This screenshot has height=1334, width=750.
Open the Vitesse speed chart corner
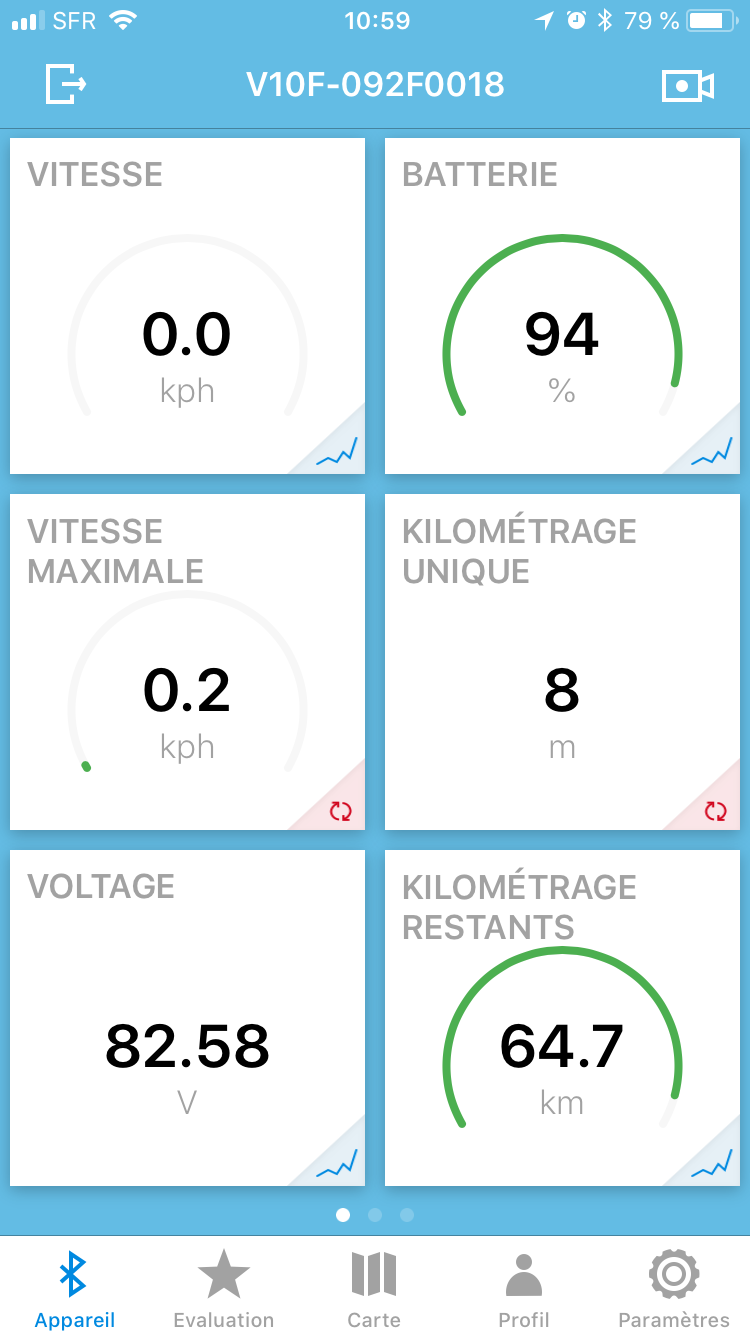[x=337, y=451]
